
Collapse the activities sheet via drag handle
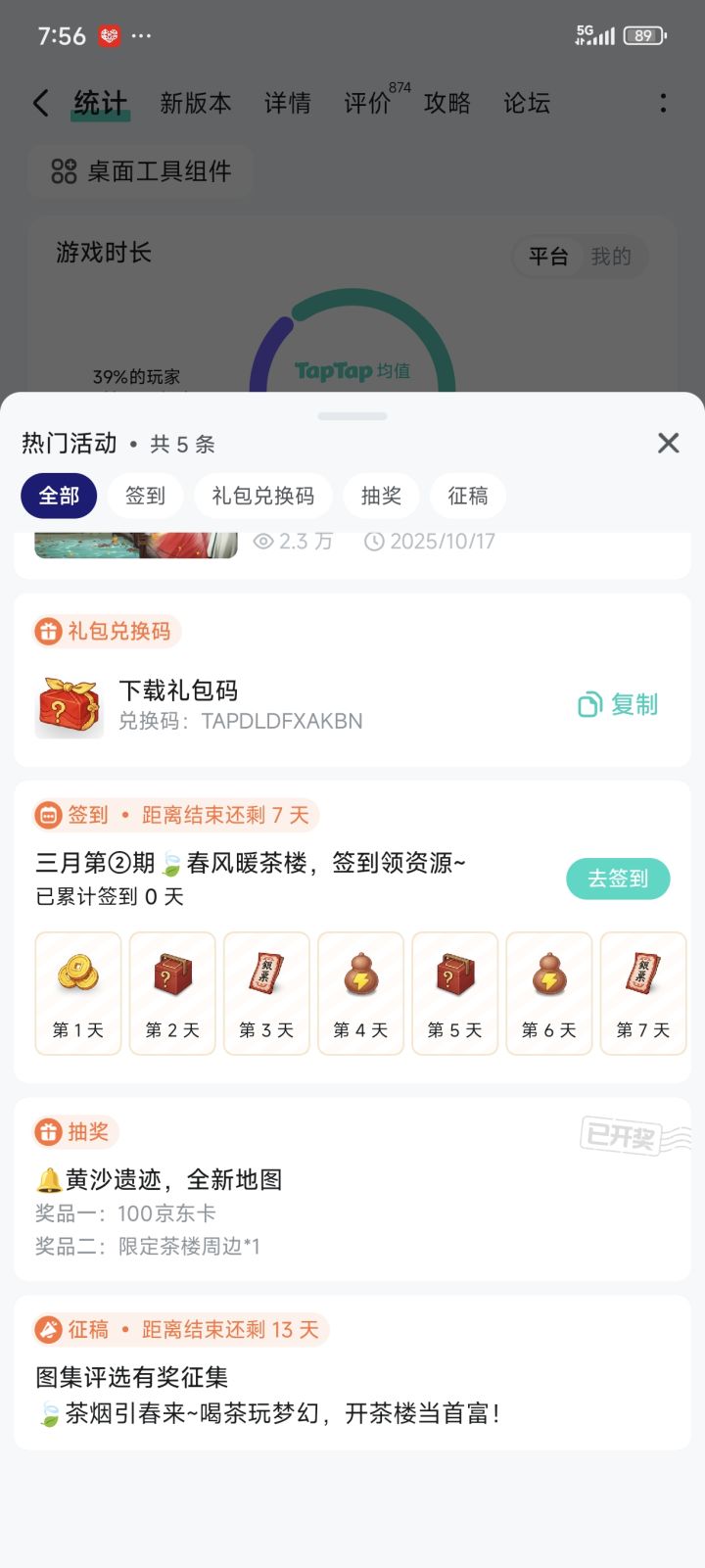pos(352,415)
